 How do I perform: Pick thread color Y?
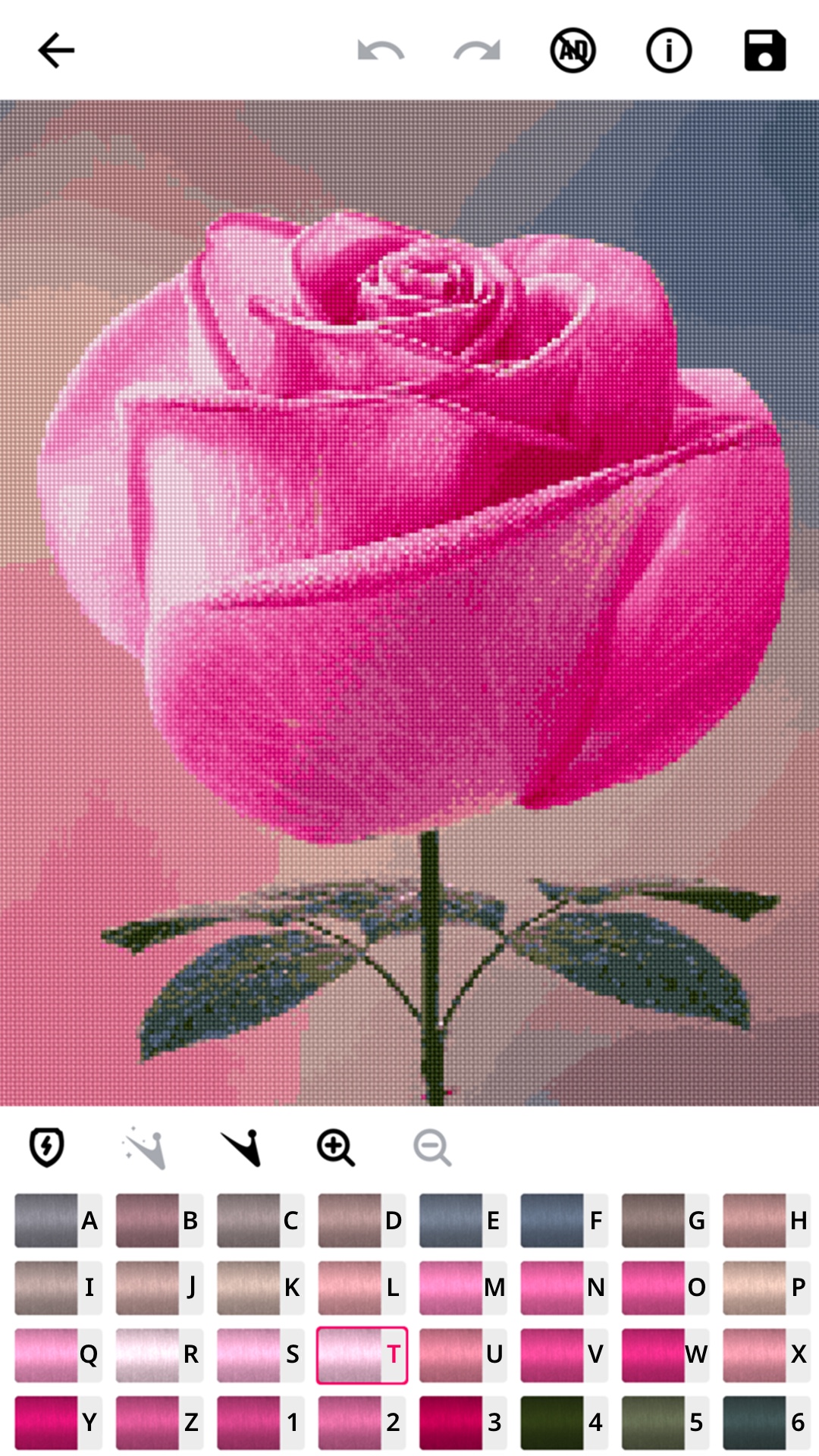pyautogui.click(x=58, y=1422)
